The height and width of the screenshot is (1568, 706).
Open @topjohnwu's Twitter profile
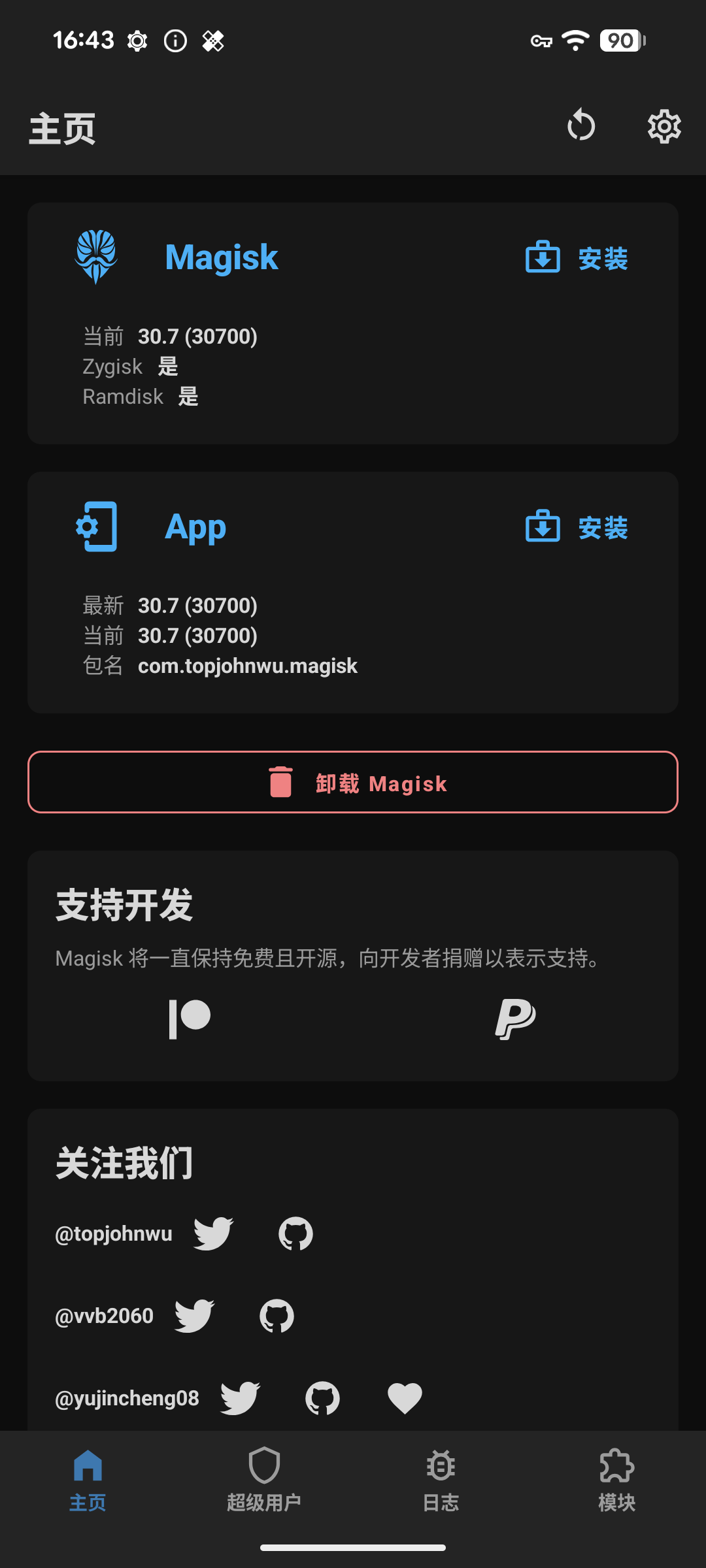click(x=213, y=1233)
